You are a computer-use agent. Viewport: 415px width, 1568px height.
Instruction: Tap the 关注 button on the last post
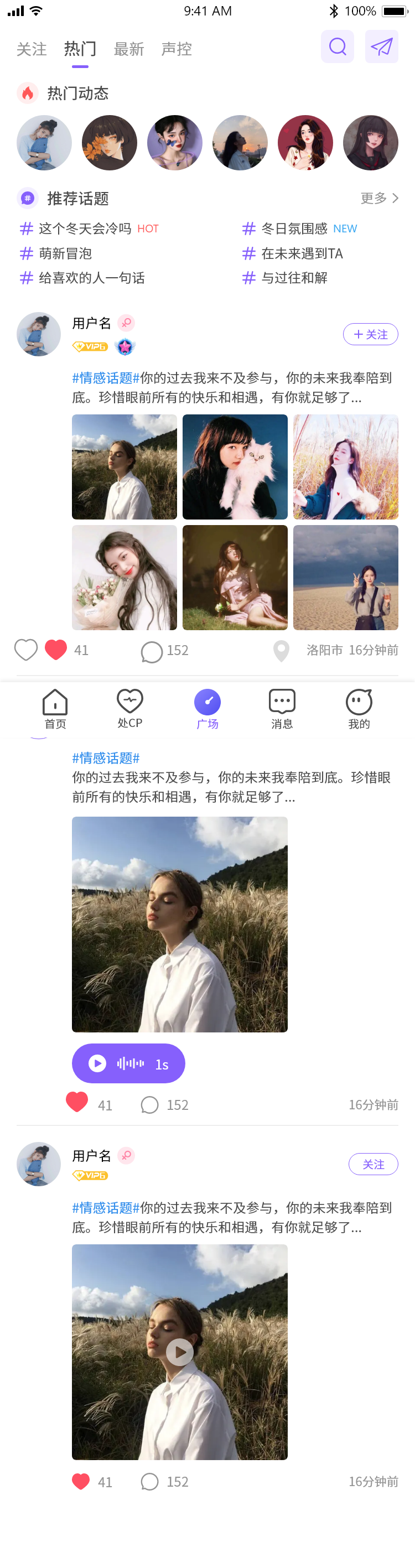(x=373, y=1165)
